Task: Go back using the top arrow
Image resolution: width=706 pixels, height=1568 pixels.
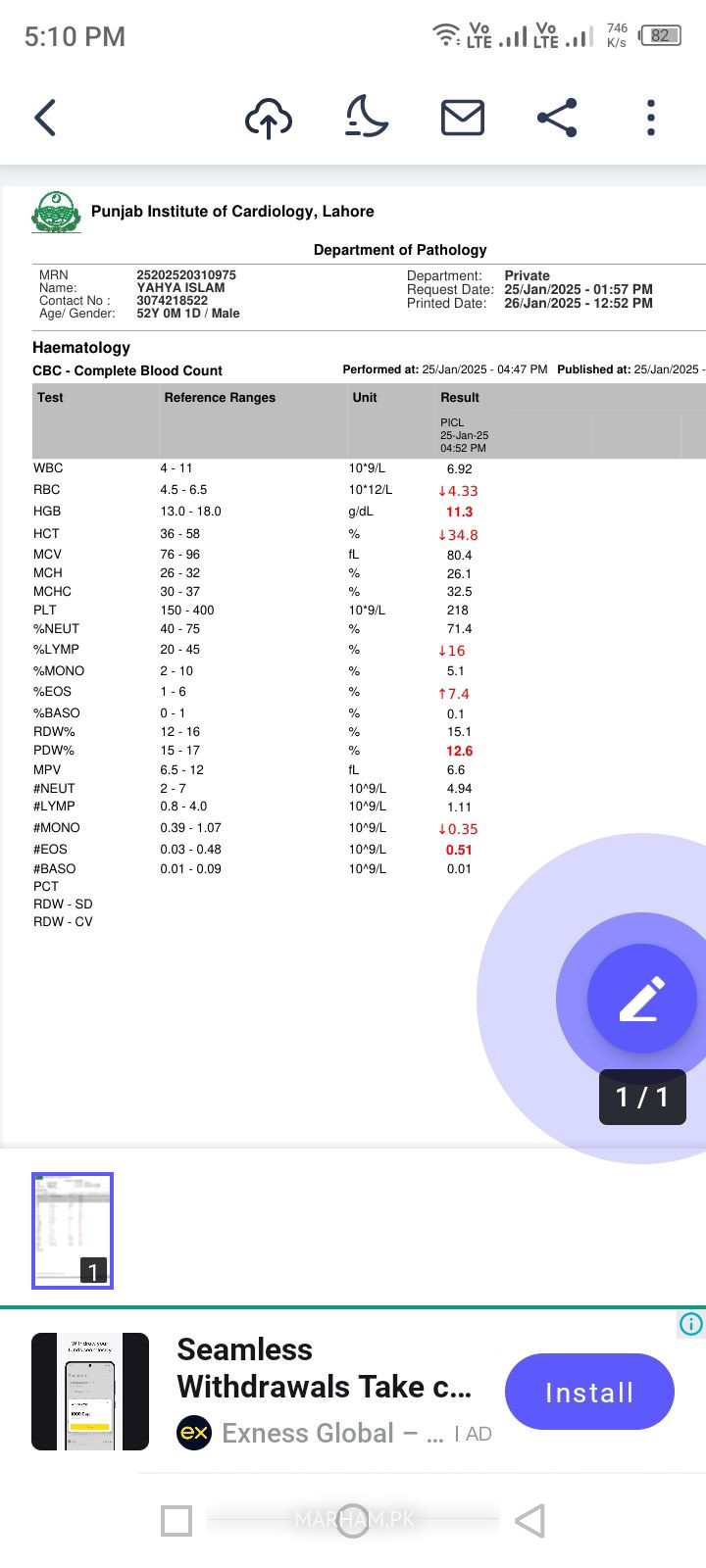Action: 46,118
